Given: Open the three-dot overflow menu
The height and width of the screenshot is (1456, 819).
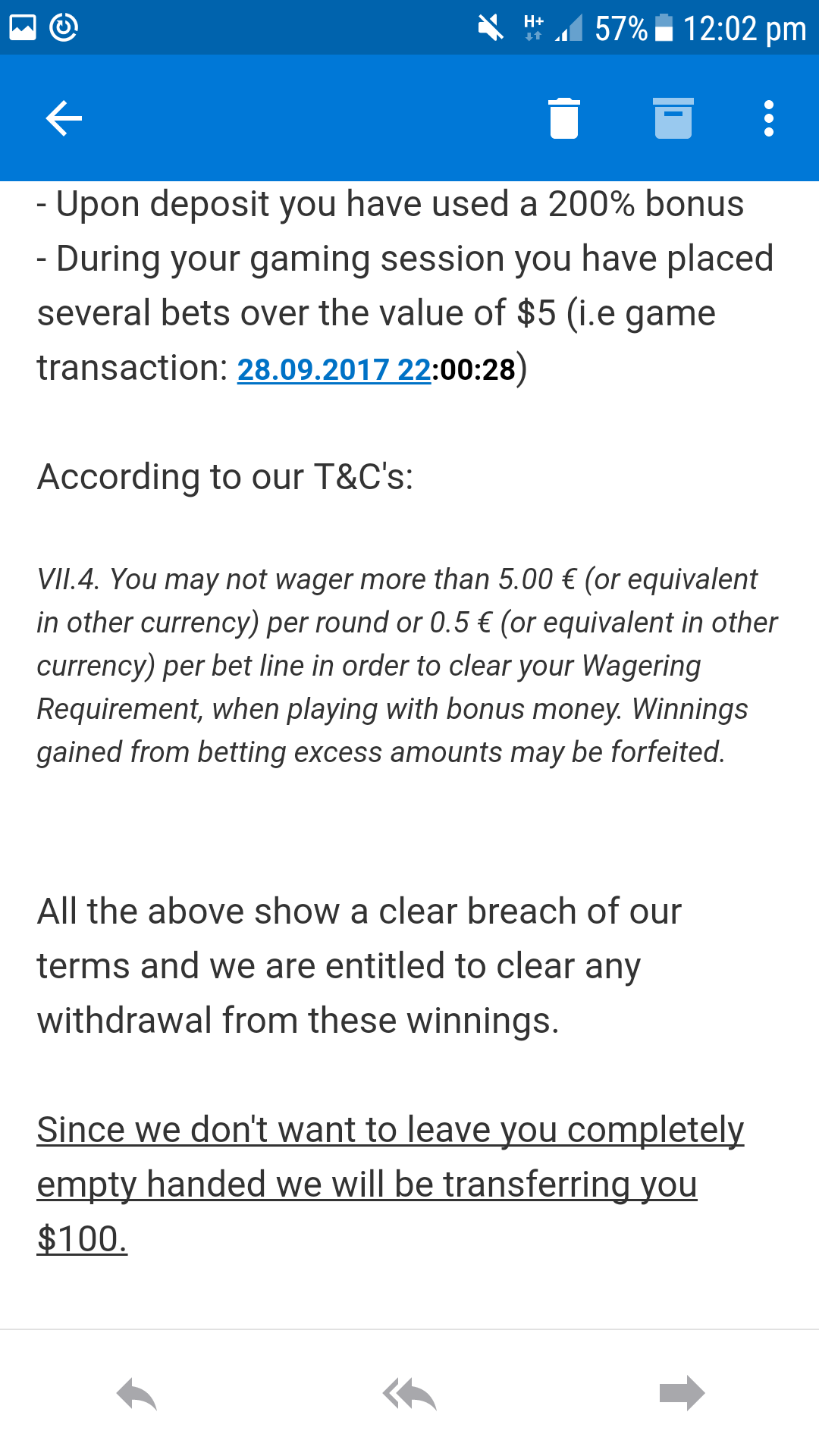Looking at the screenshot, I should [769, 118].
